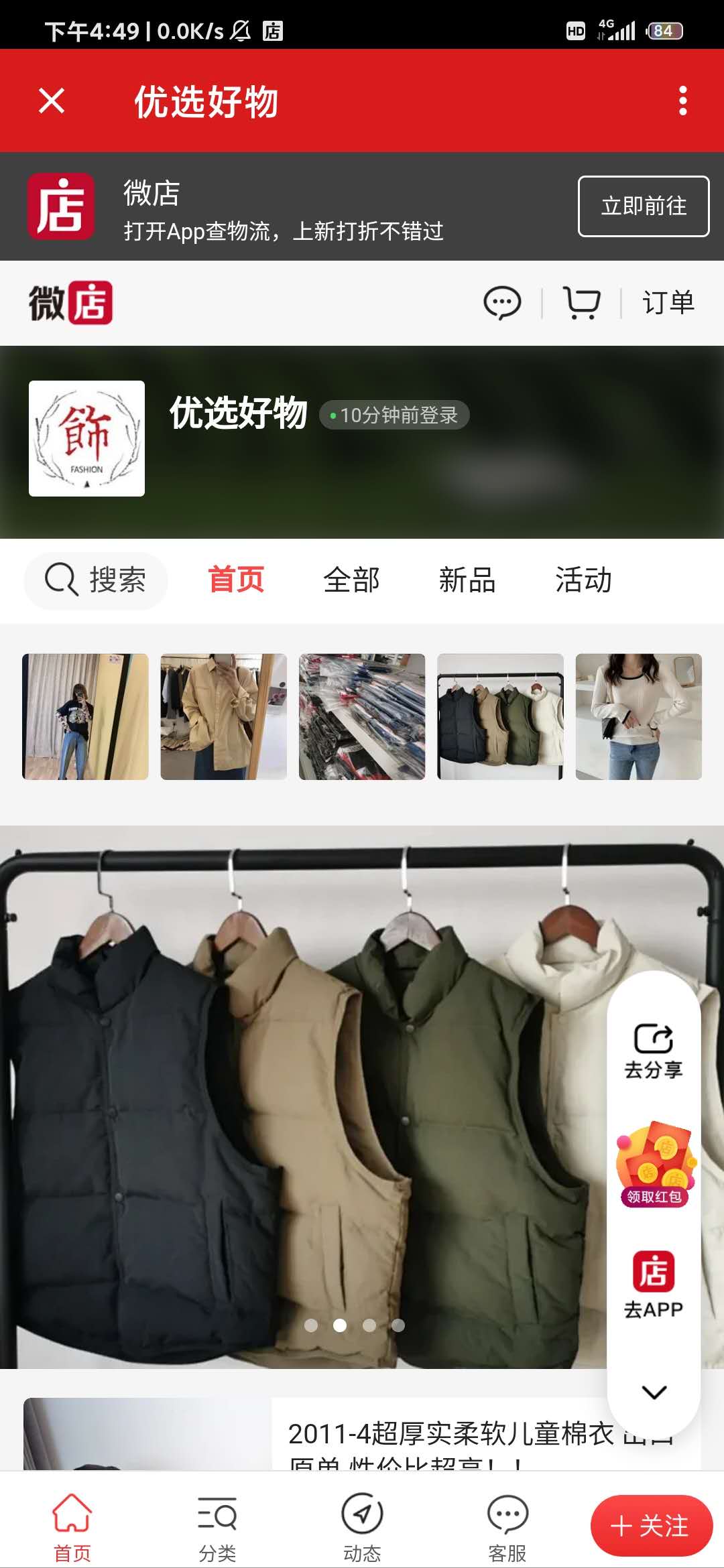Tap 立即前往 to open the app
The height and width of the screenshot is (1568, 724).
[643, 206]
